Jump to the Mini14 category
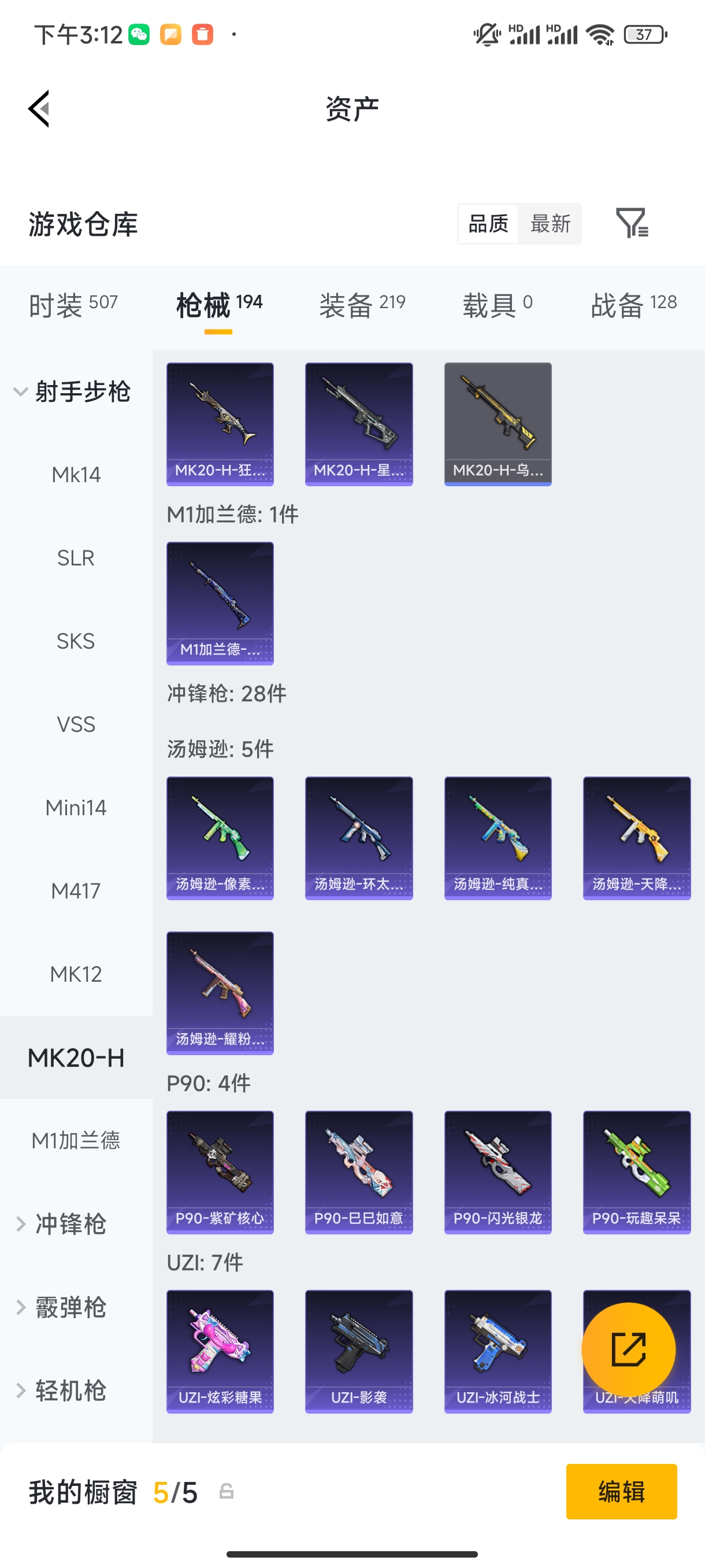This screenshot has width=705, height=1568. pyautogui.click(x=76, y=808)
